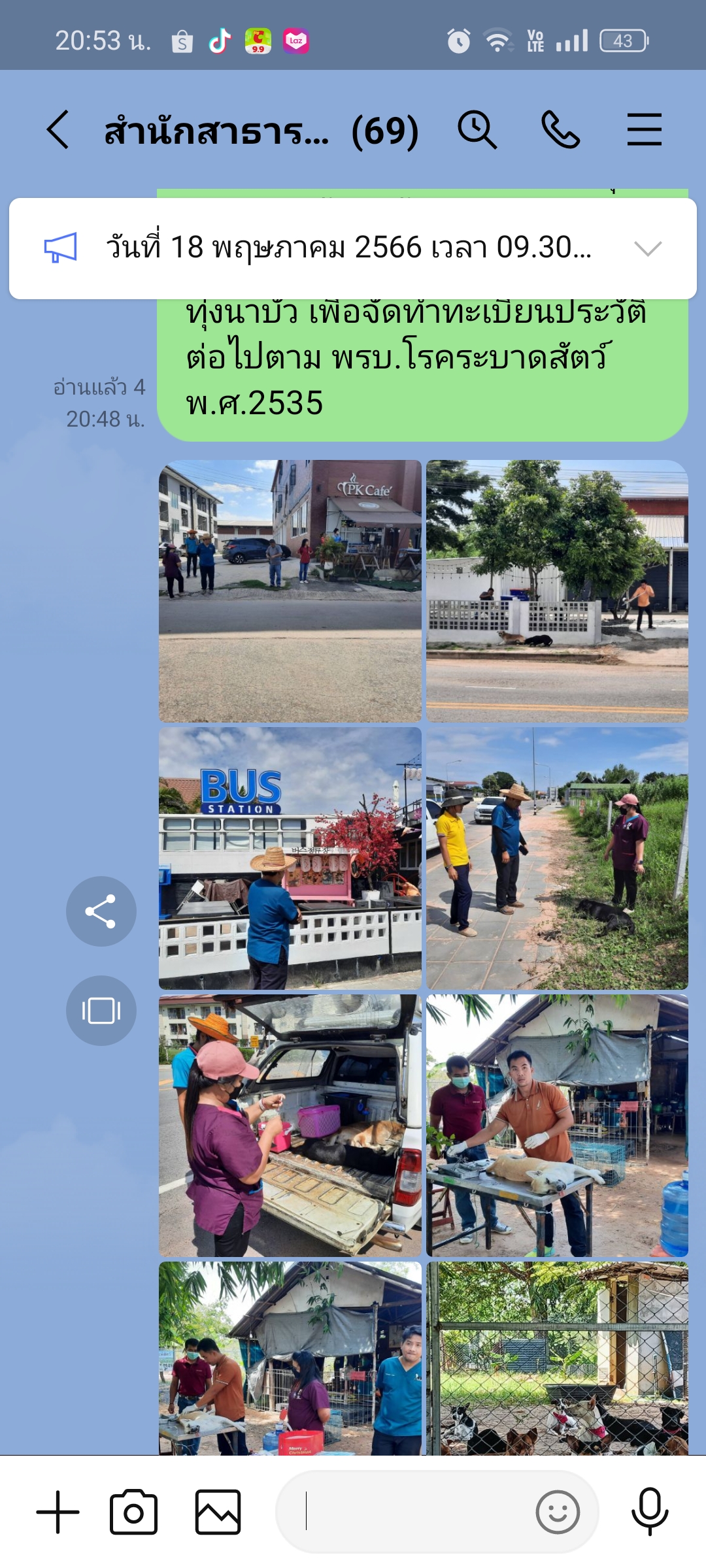Go back to the chat list

coord(58,130)
